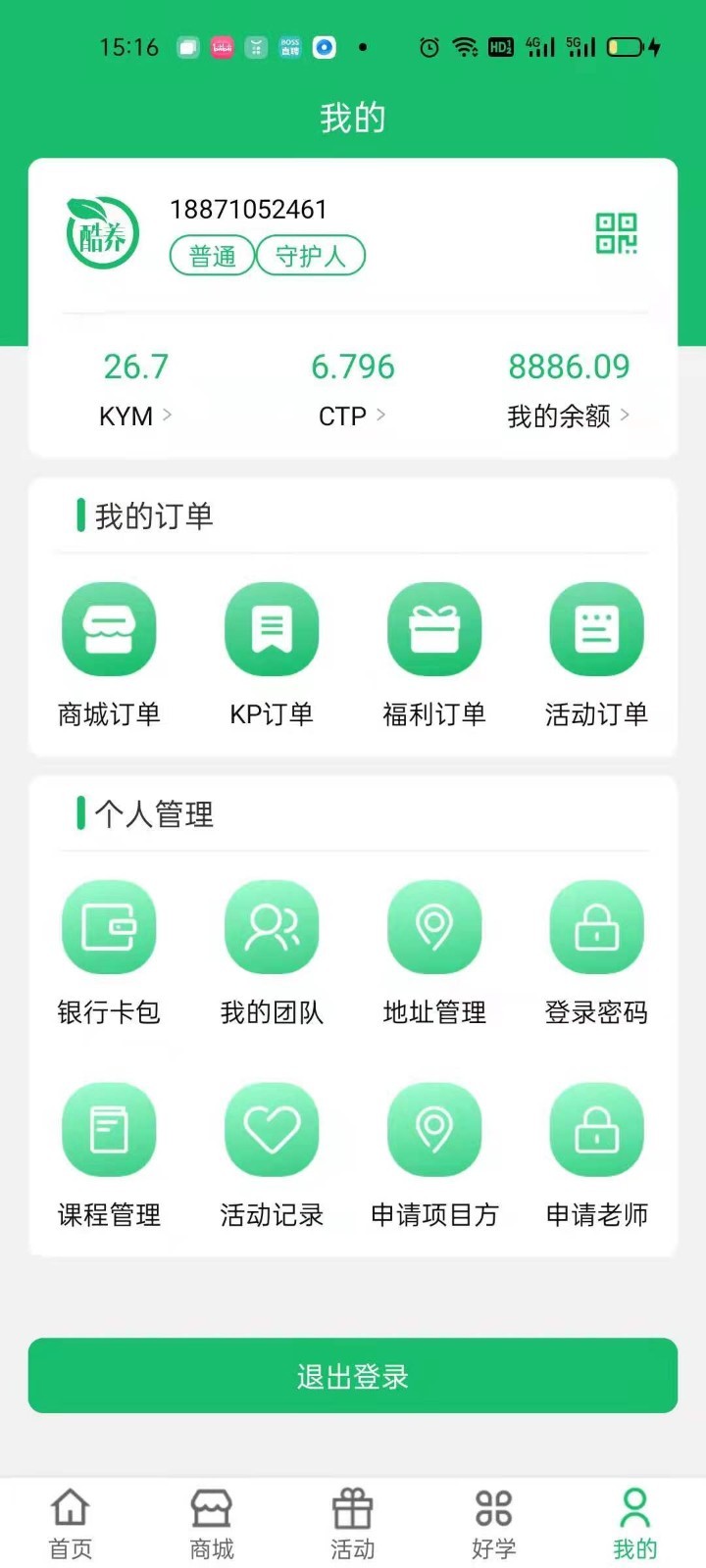Apply to become teacher via 申请老师

[596, 1154]
